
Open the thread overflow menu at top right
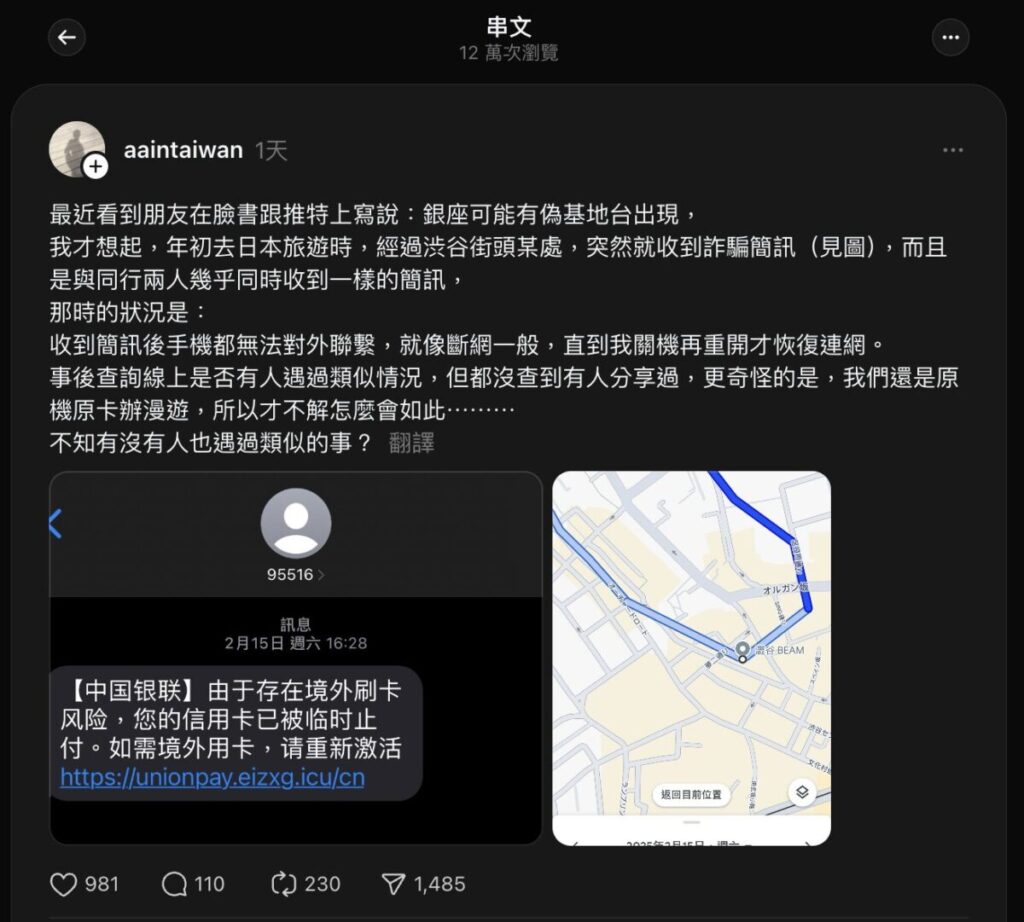[950, 38]
